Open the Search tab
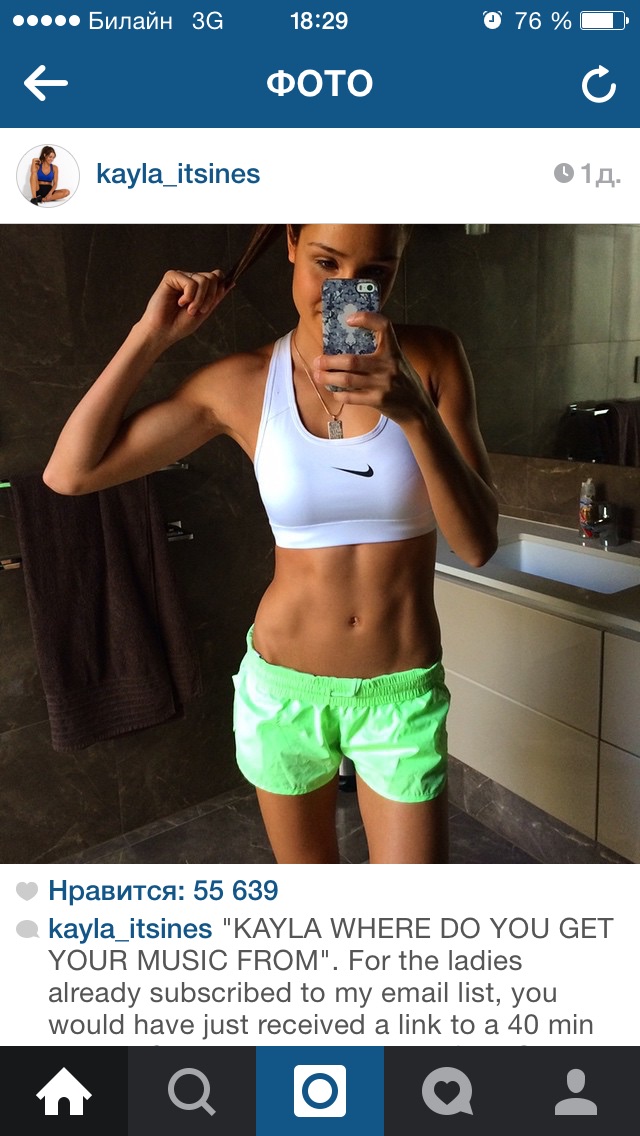The image size is (640, 1136). [x=192, y=1091]
